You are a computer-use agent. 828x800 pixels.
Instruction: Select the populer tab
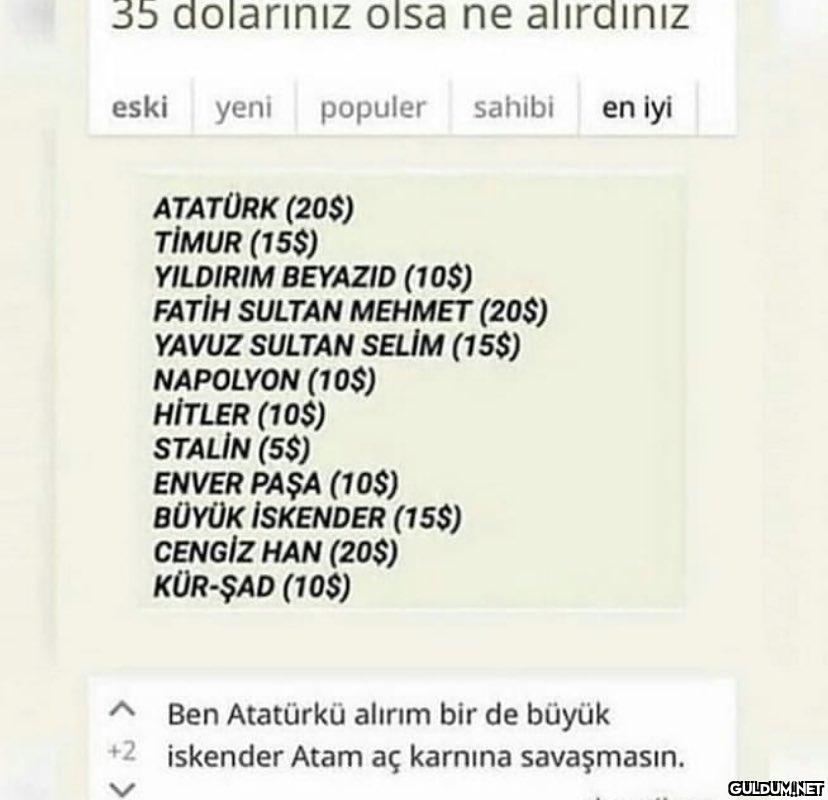click(x=372, y=108)
